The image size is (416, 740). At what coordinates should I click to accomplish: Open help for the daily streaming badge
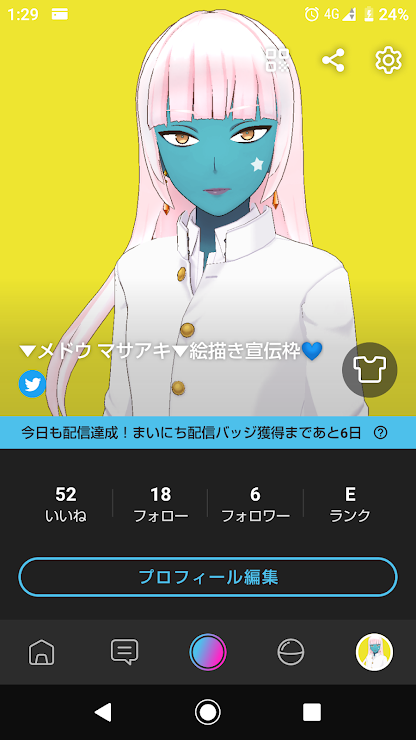[x=381, y=433]
